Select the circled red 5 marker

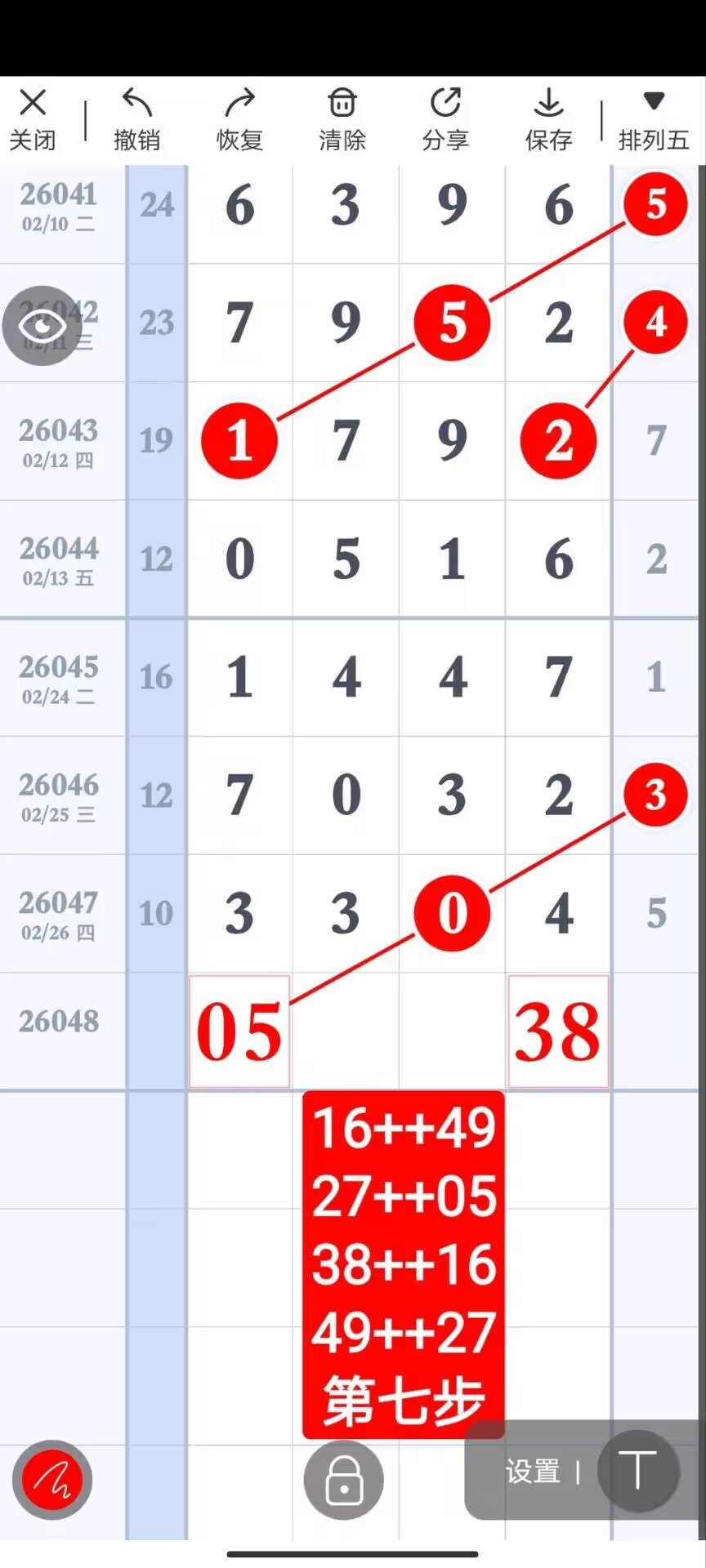[655, 206]
